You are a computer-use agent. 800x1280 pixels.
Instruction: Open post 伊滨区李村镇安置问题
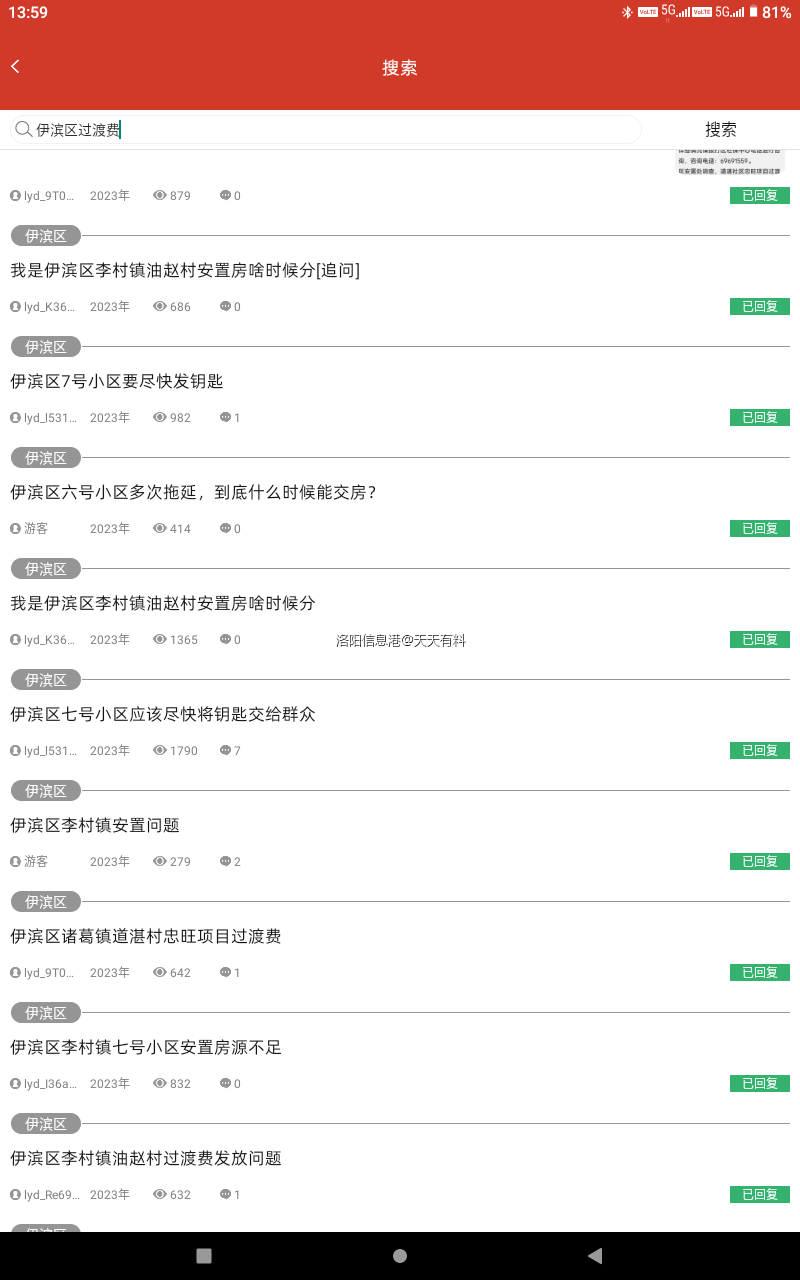coord(95,825)
